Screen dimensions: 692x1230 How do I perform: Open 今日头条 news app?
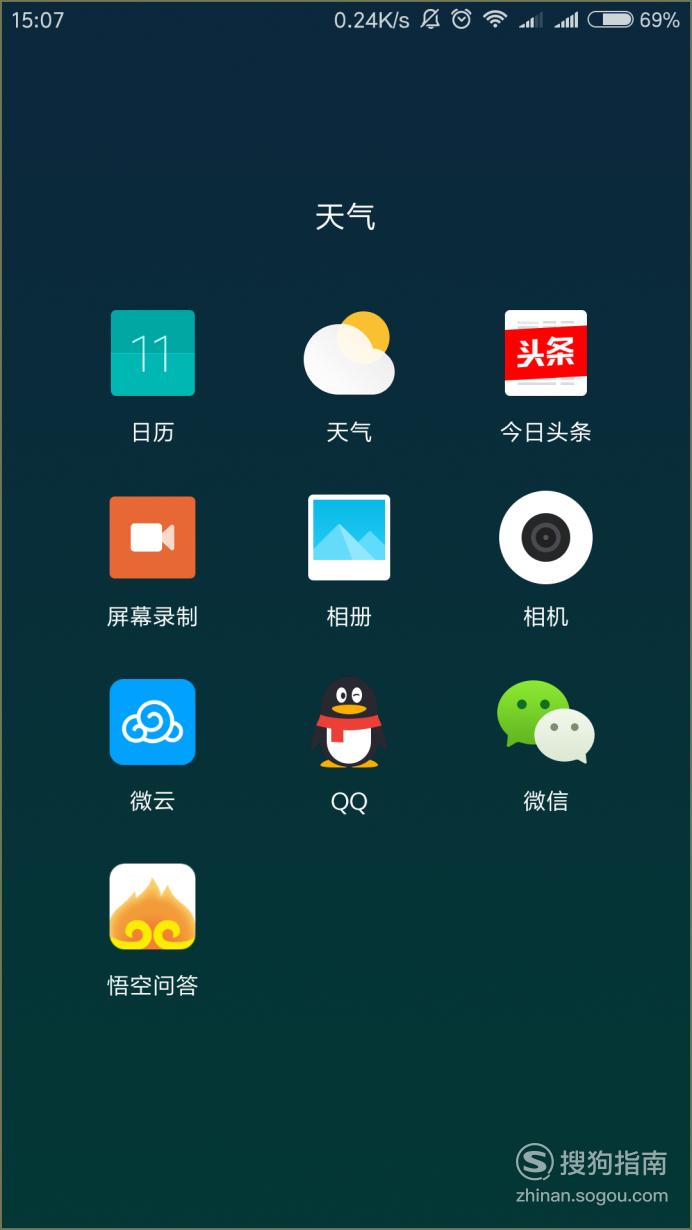tap(546, 353)
